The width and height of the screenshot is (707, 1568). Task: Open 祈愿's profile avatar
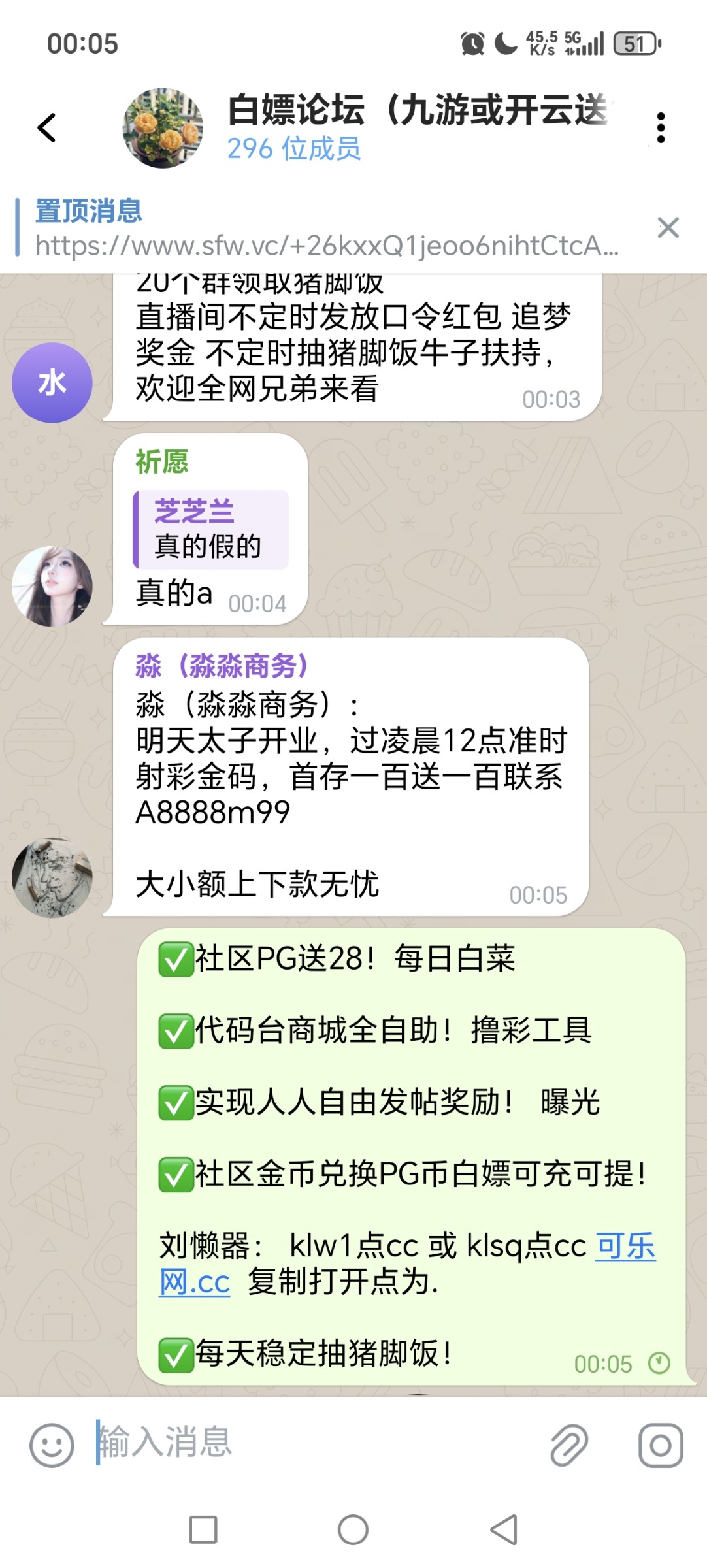point(52,587)
